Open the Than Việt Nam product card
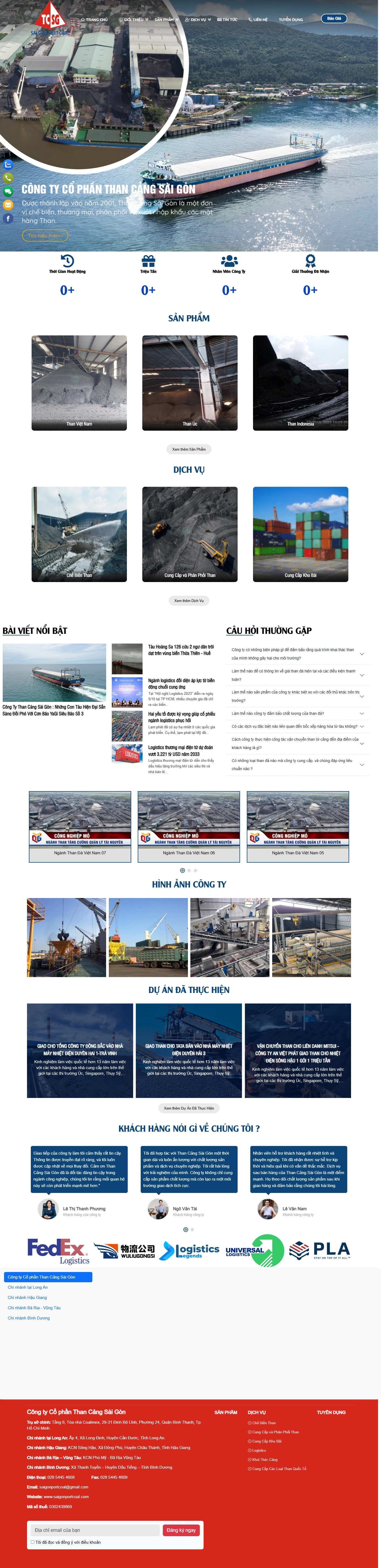The height and width of the screenshot is (1568, 381). [79, 383]
